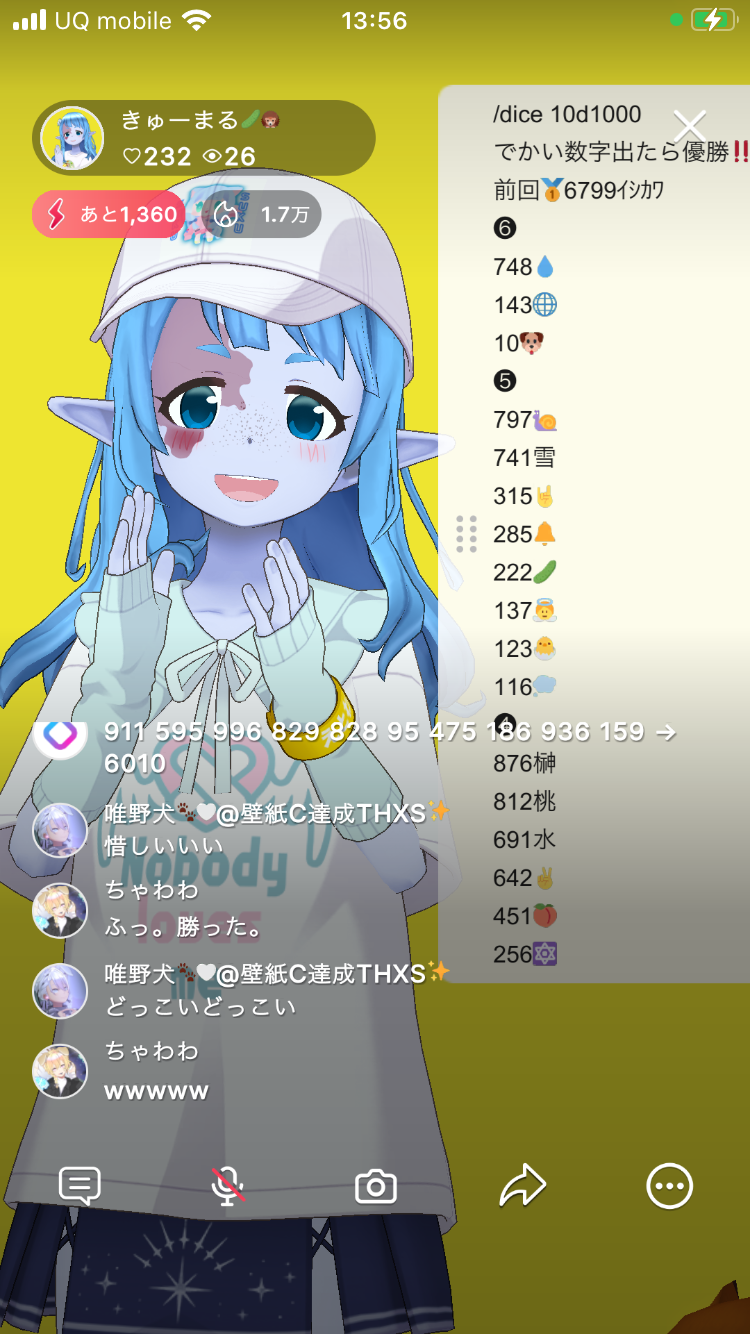
Task: Tap the panel's drag handle dots
Action: 466,534
